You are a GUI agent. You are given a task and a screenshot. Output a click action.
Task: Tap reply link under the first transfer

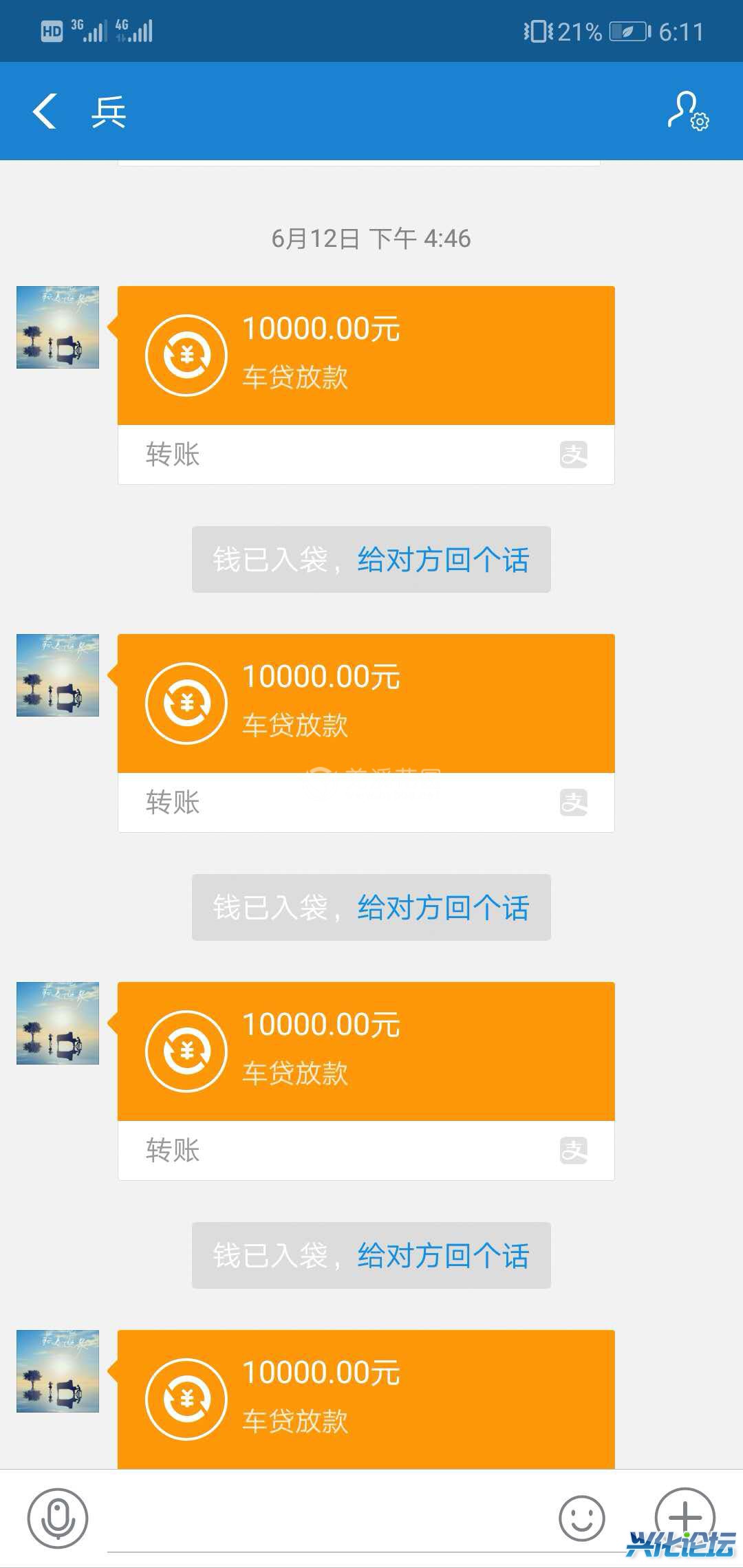pos(442,560)
